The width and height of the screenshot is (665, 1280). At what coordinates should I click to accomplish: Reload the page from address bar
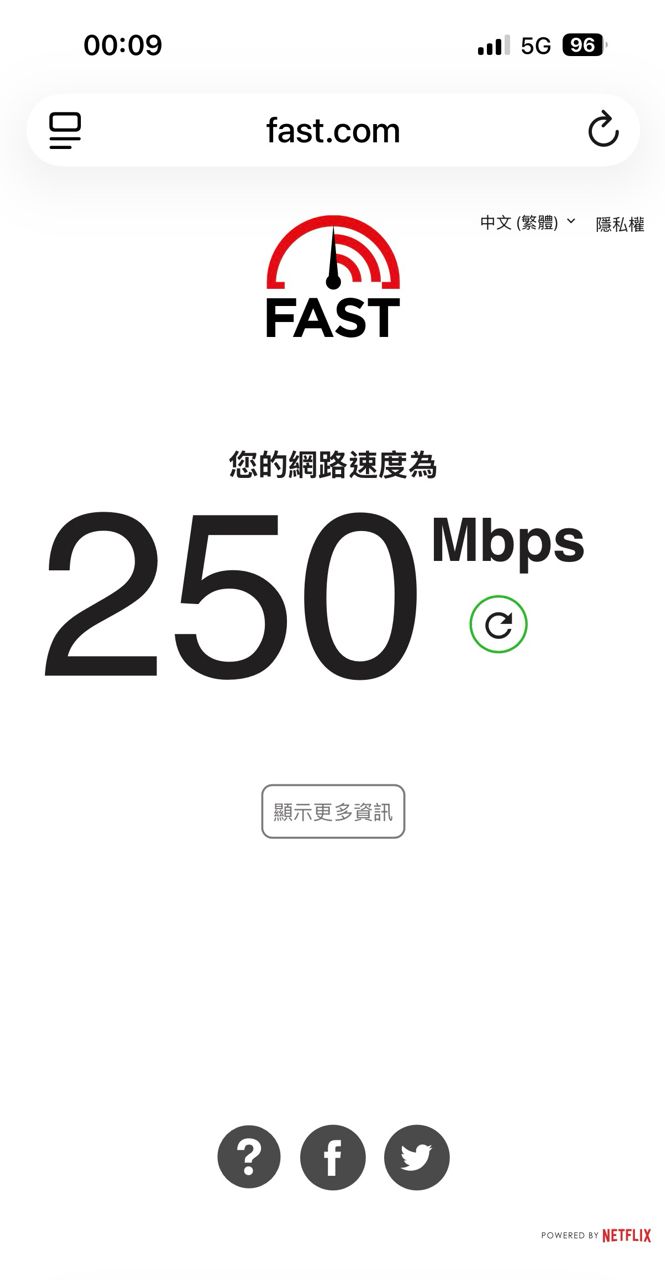point(603,130)
